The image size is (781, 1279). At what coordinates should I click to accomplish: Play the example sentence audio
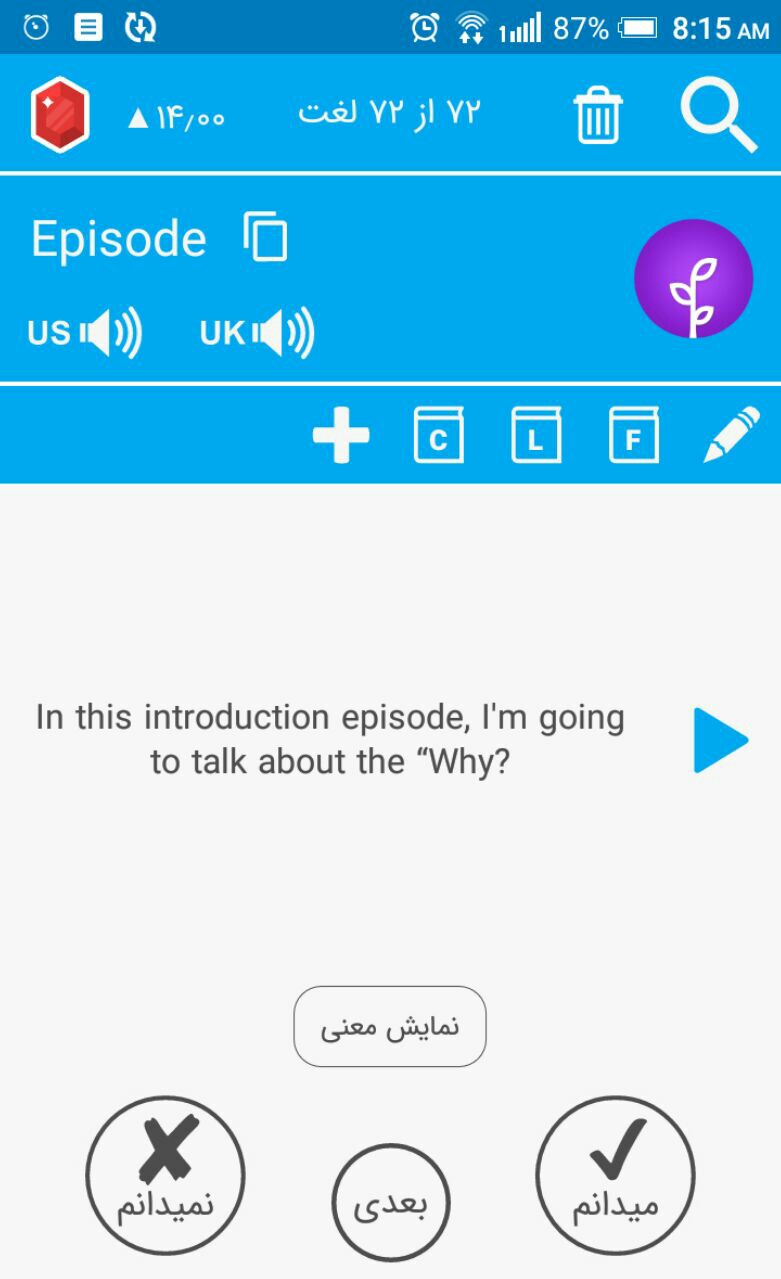click(720, 741)
